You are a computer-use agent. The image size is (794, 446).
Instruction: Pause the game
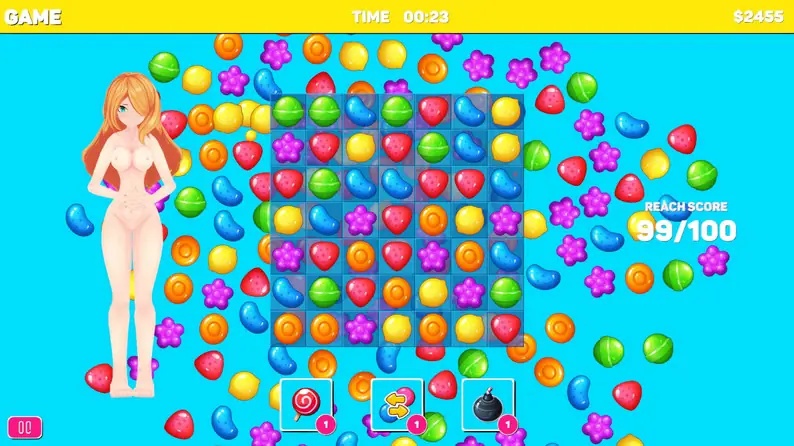[25, 427]
